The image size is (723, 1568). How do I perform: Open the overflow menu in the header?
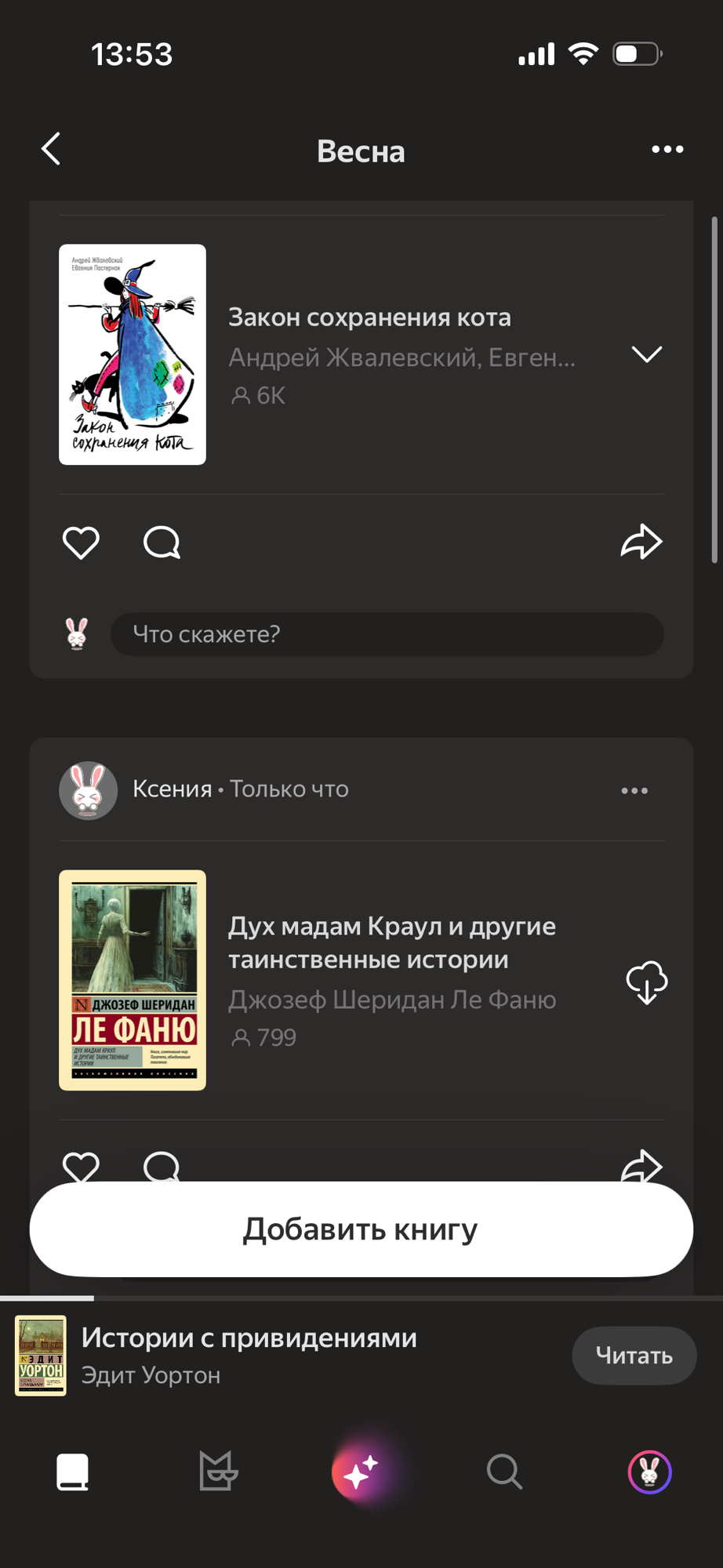(667, 149)
